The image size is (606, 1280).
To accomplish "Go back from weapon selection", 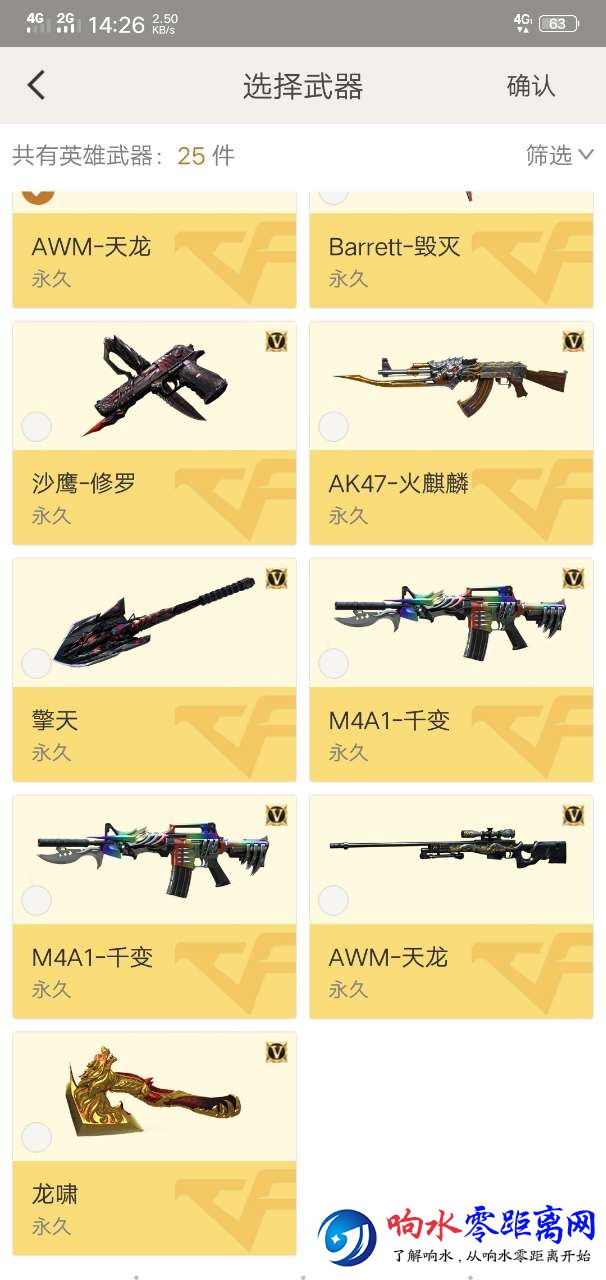I will click(37, 85).
